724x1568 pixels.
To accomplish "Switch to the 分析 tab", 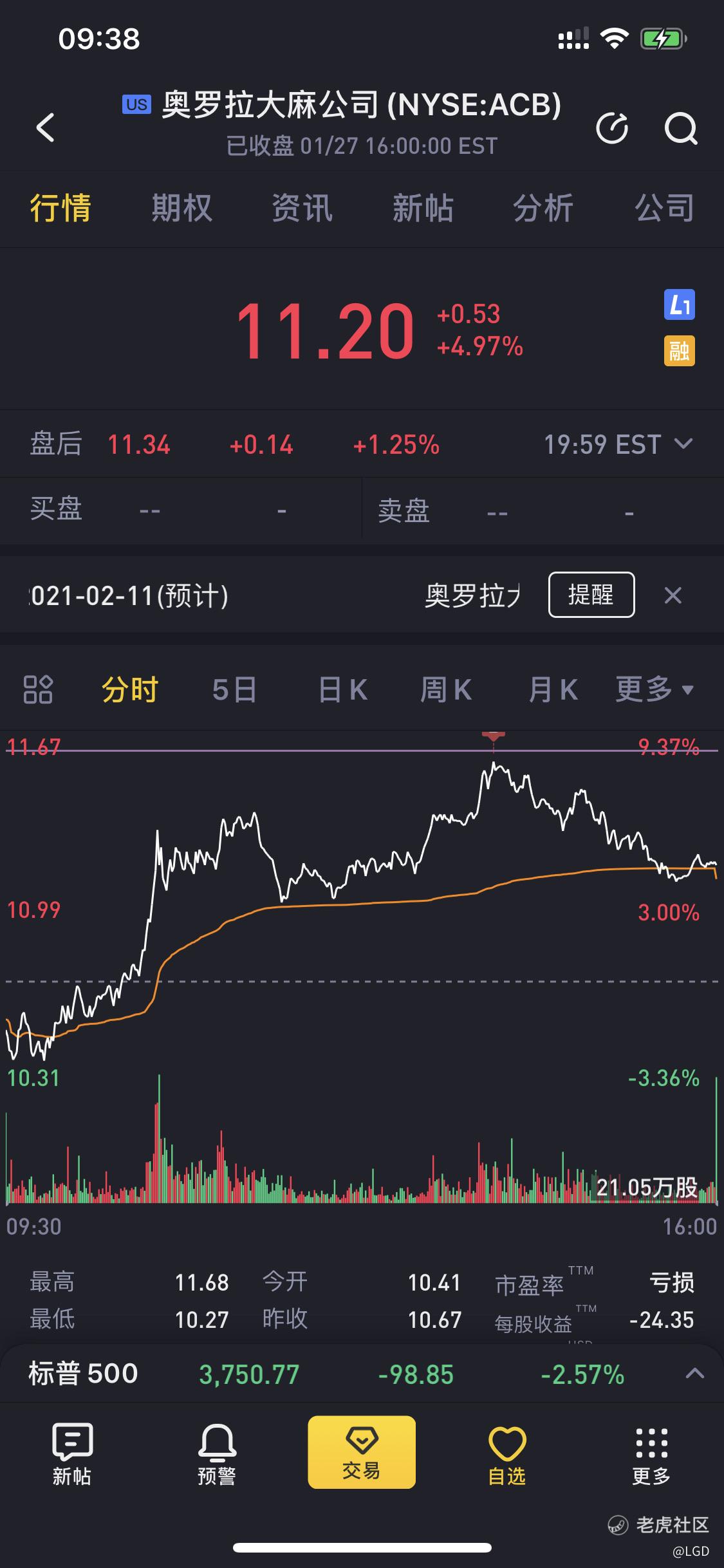I will [x=543, y=209].
